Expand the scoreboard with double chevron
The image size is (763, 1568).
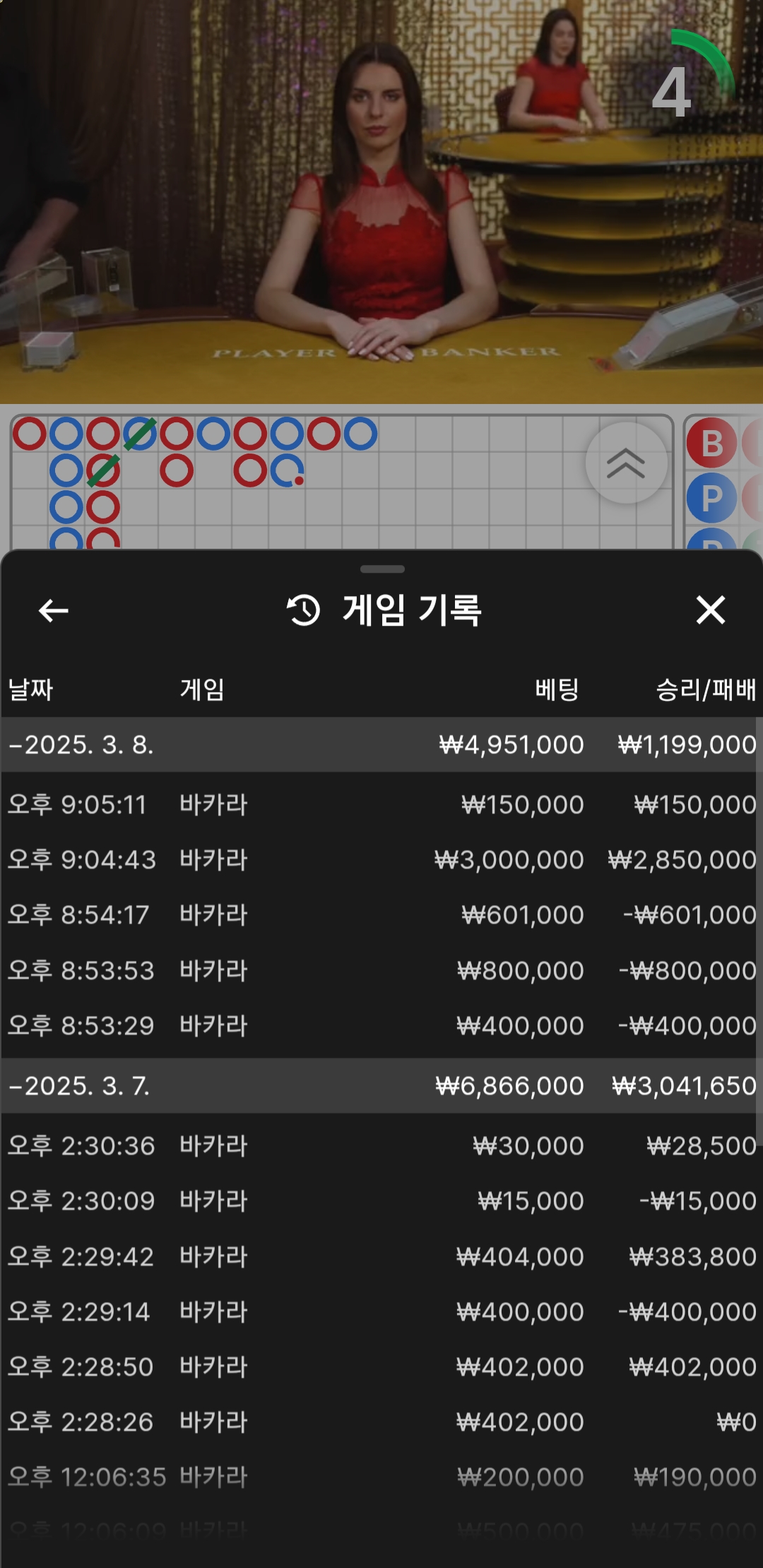pos(626,463)
